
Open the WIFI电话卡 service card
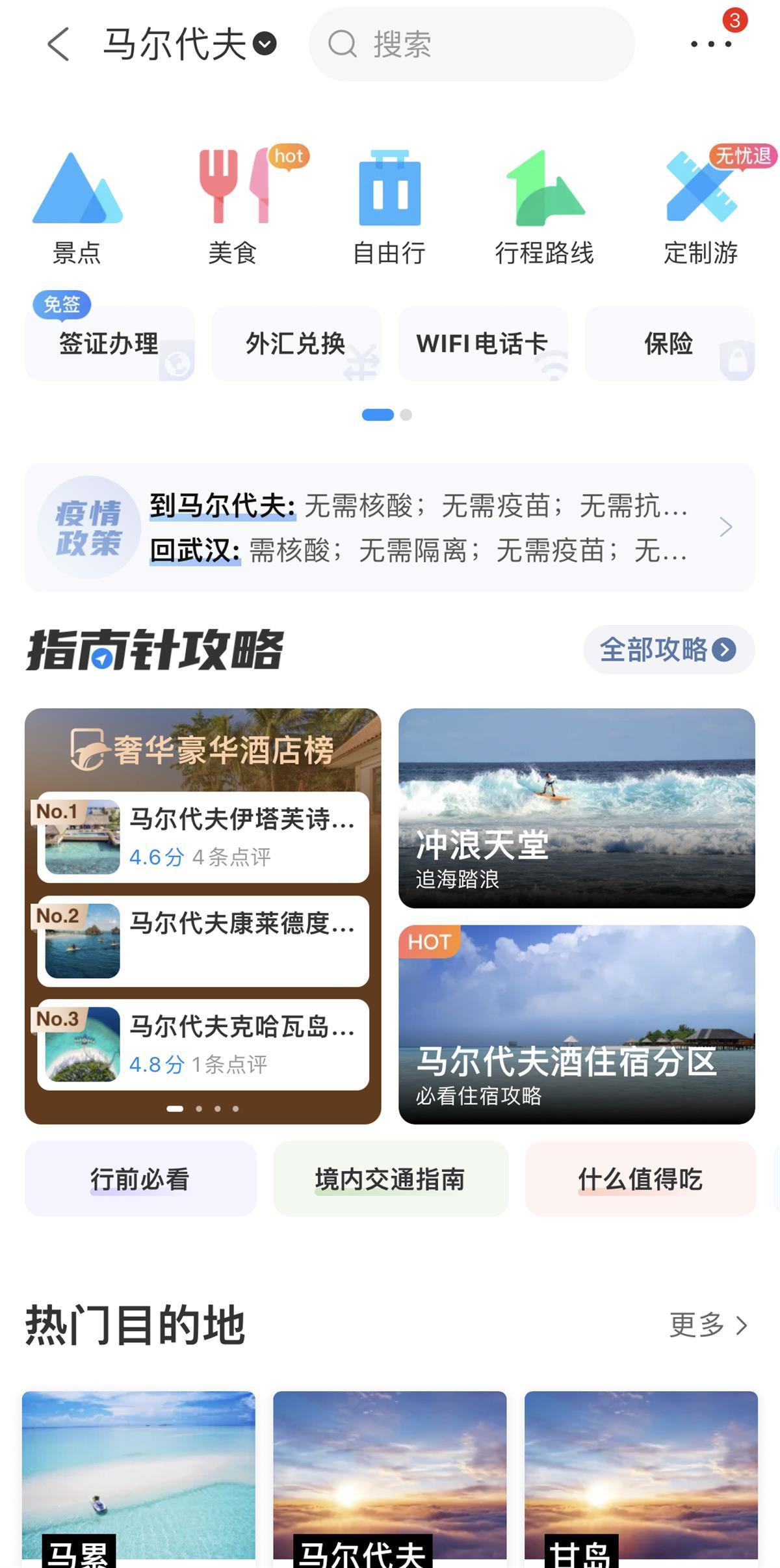(483, 343)
